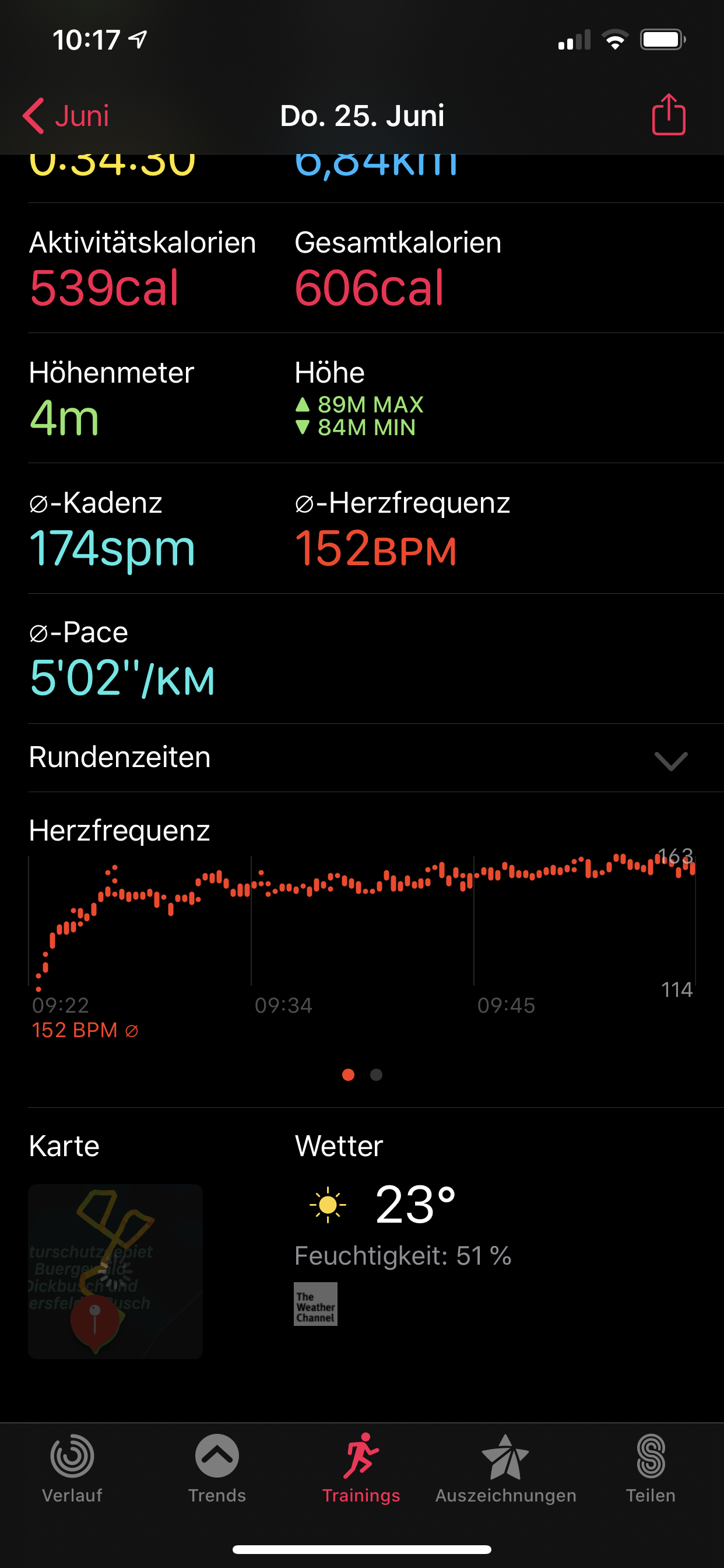Go to the Teilen tab
The width and height of the screenshot is (724, 1568).
point(651,1468)
